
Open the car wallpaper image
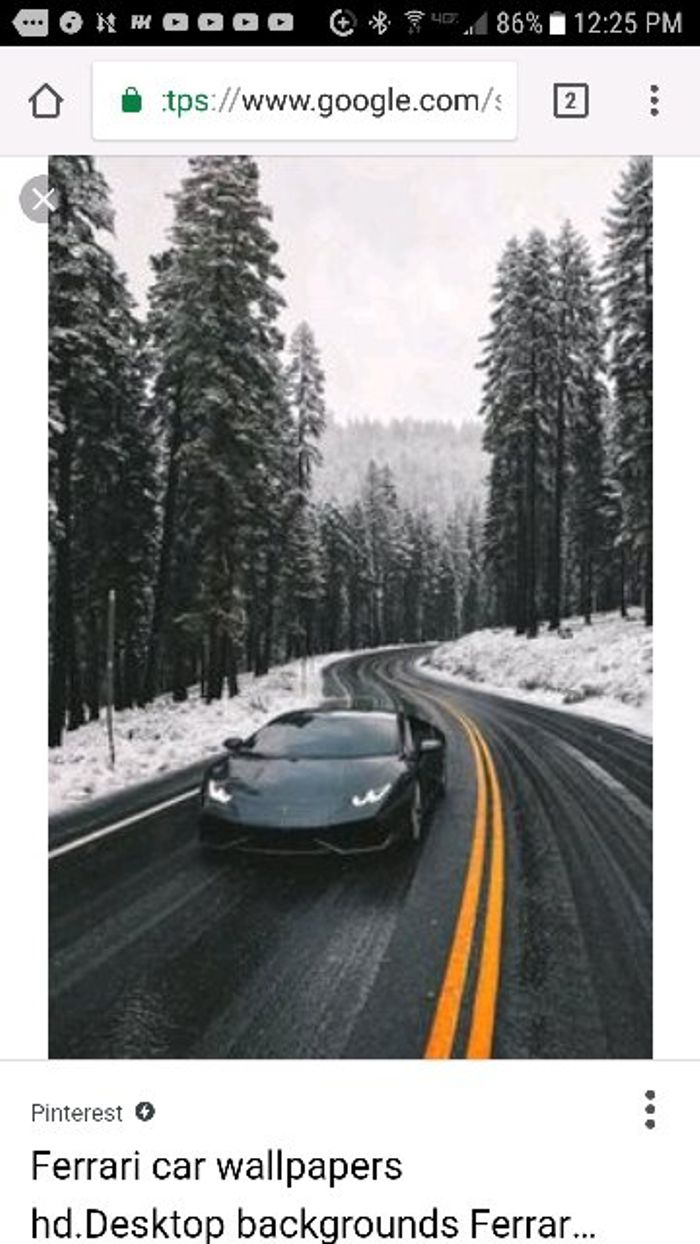pyautogui.click(x=350, y=606)
